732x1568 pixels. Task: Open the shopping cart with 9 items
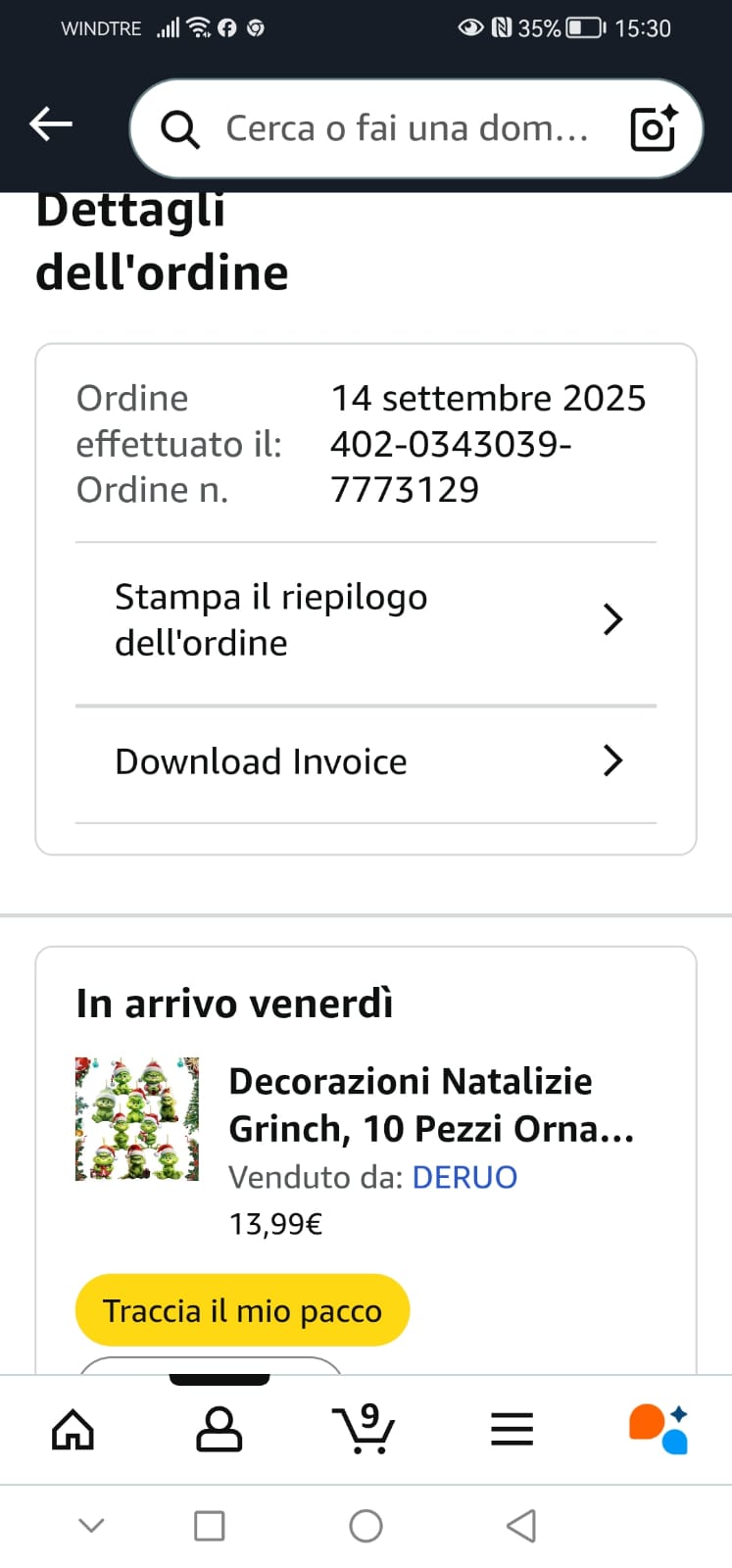(x=365, y=1430)
